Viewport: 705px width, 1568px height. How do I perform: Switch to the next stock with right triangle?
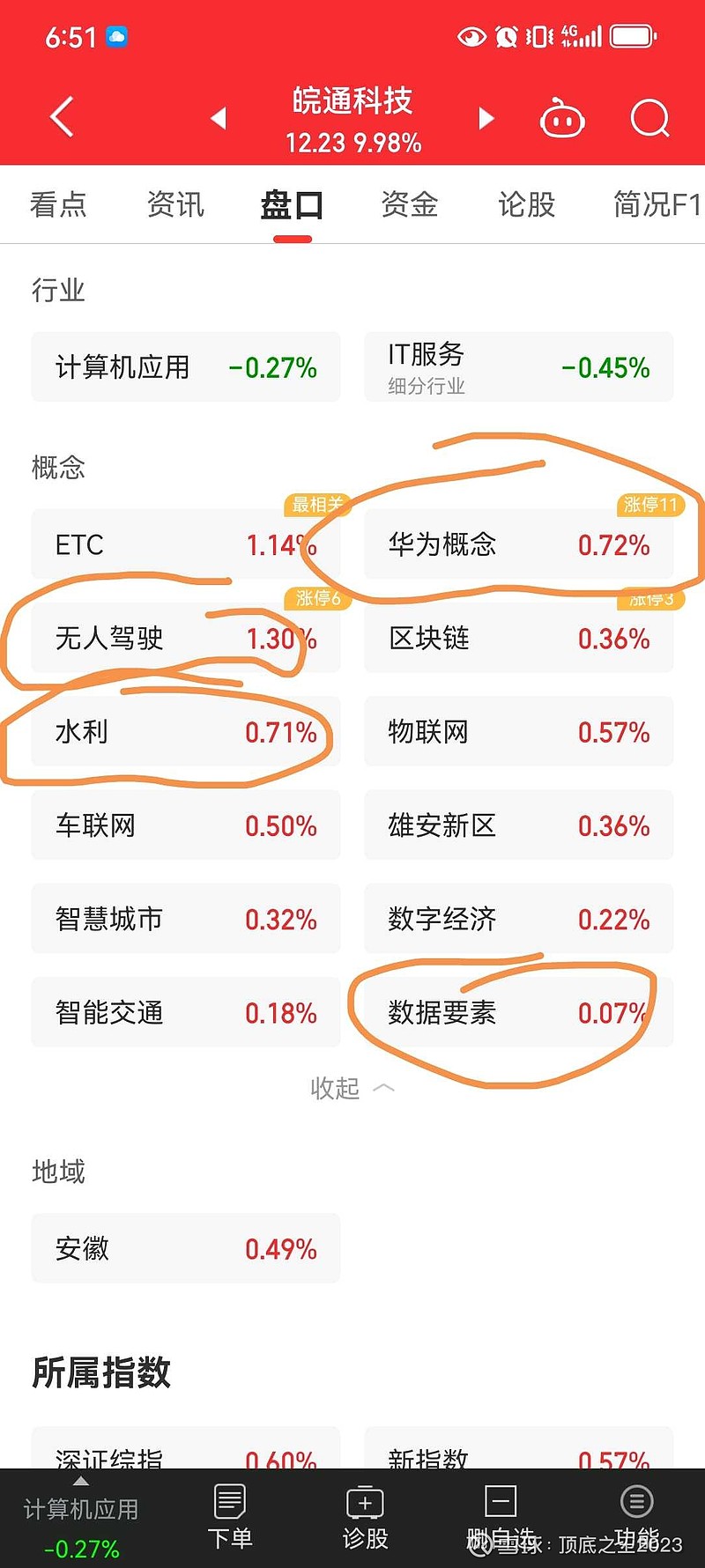tap(486, 118)
